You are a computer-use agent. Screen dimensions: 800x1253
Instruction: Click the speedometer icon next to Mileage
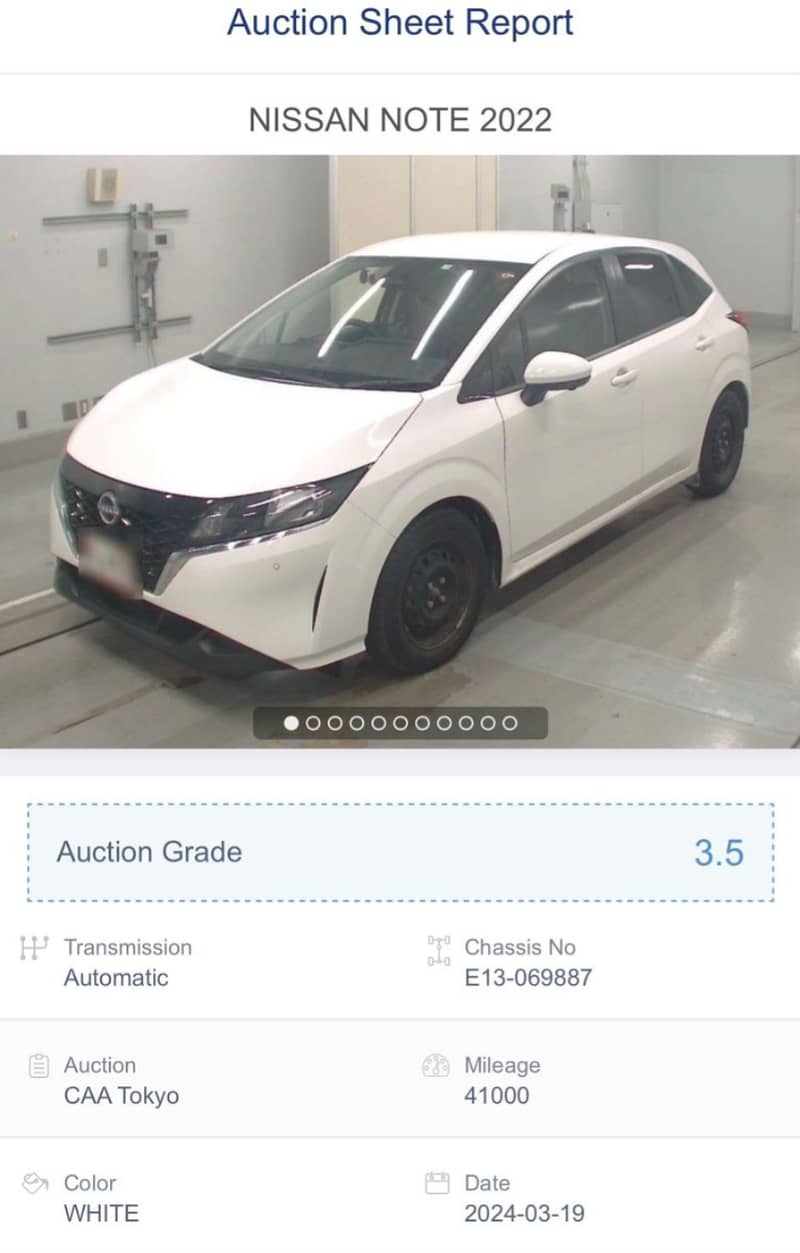pos(437,1065)
